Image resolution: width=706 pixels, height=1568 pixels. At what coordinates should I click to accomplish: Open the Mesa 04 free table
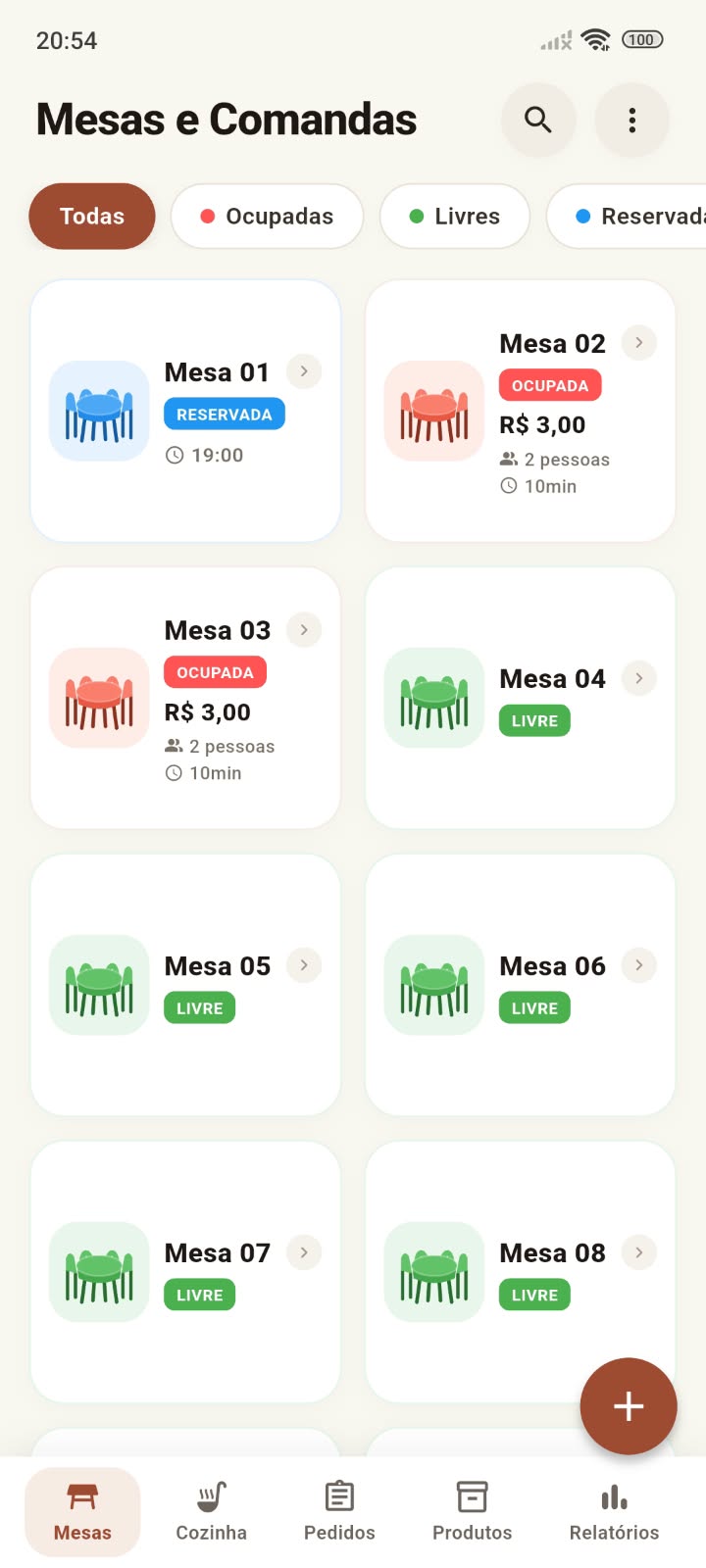[x=521, y=698]
